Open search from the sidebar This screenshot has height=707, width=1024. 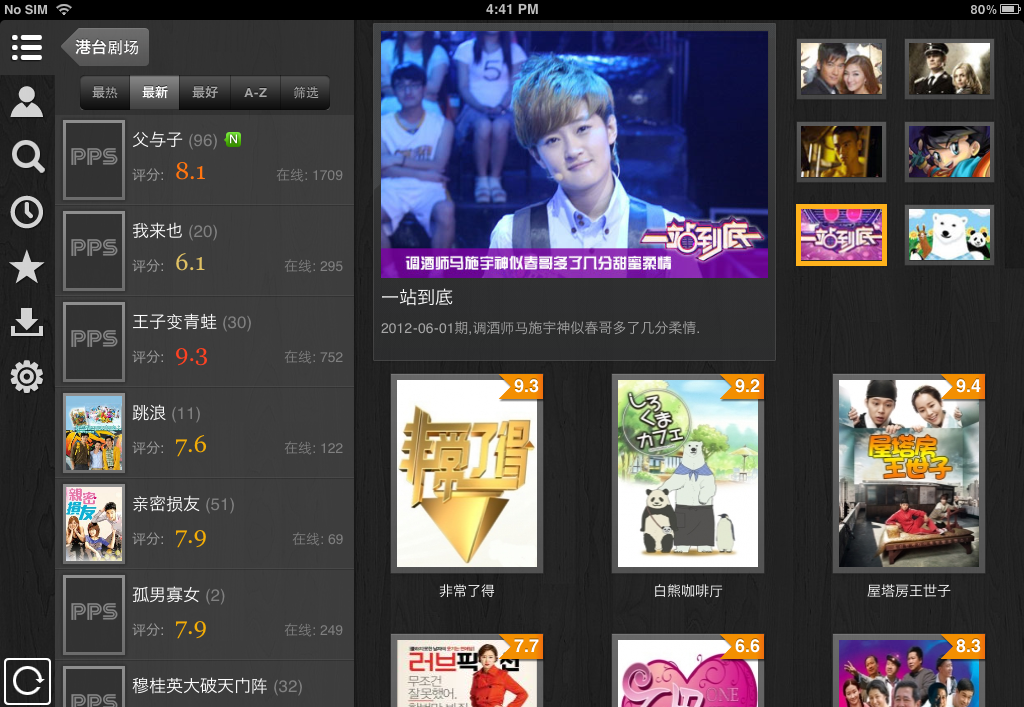[26, 157]
